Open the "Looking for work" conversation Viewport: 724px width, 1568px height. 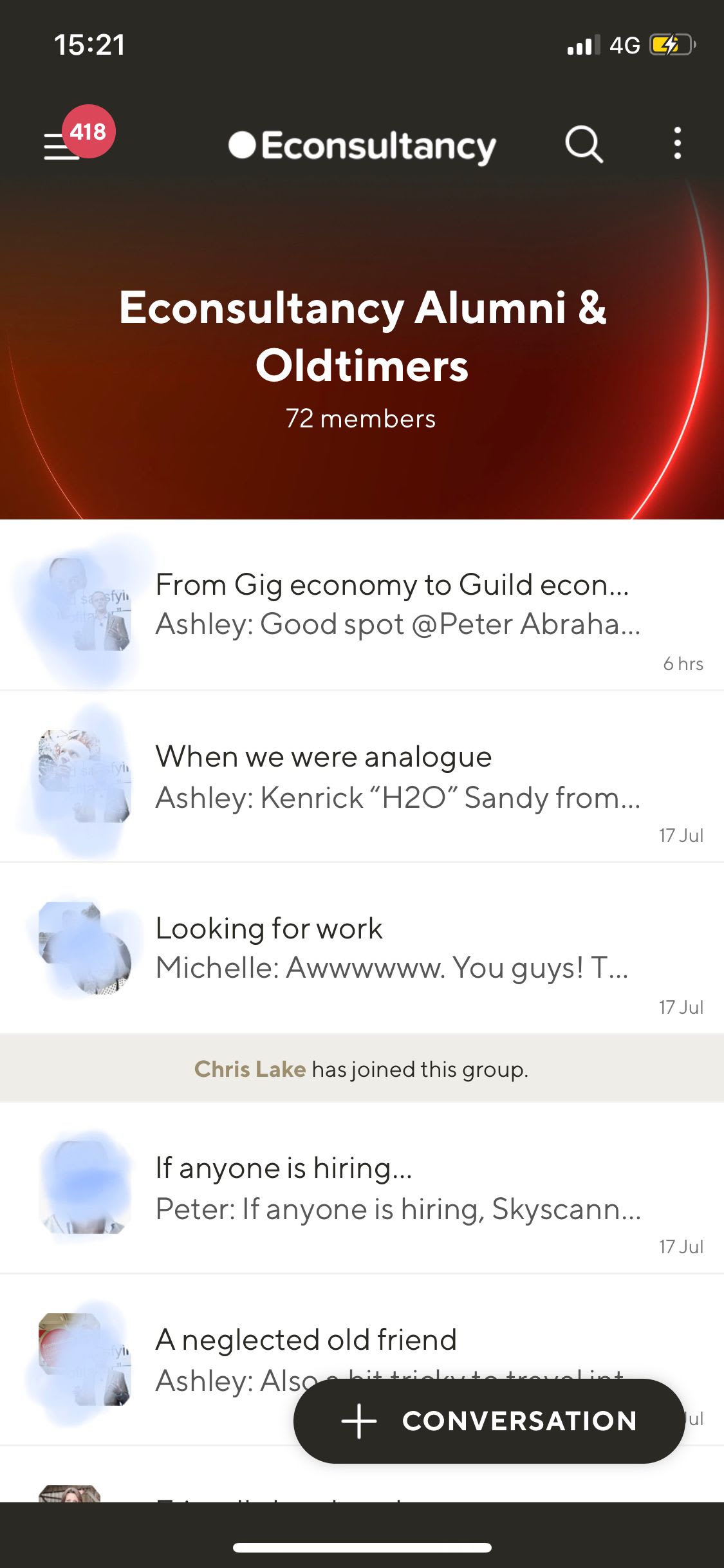362,949
